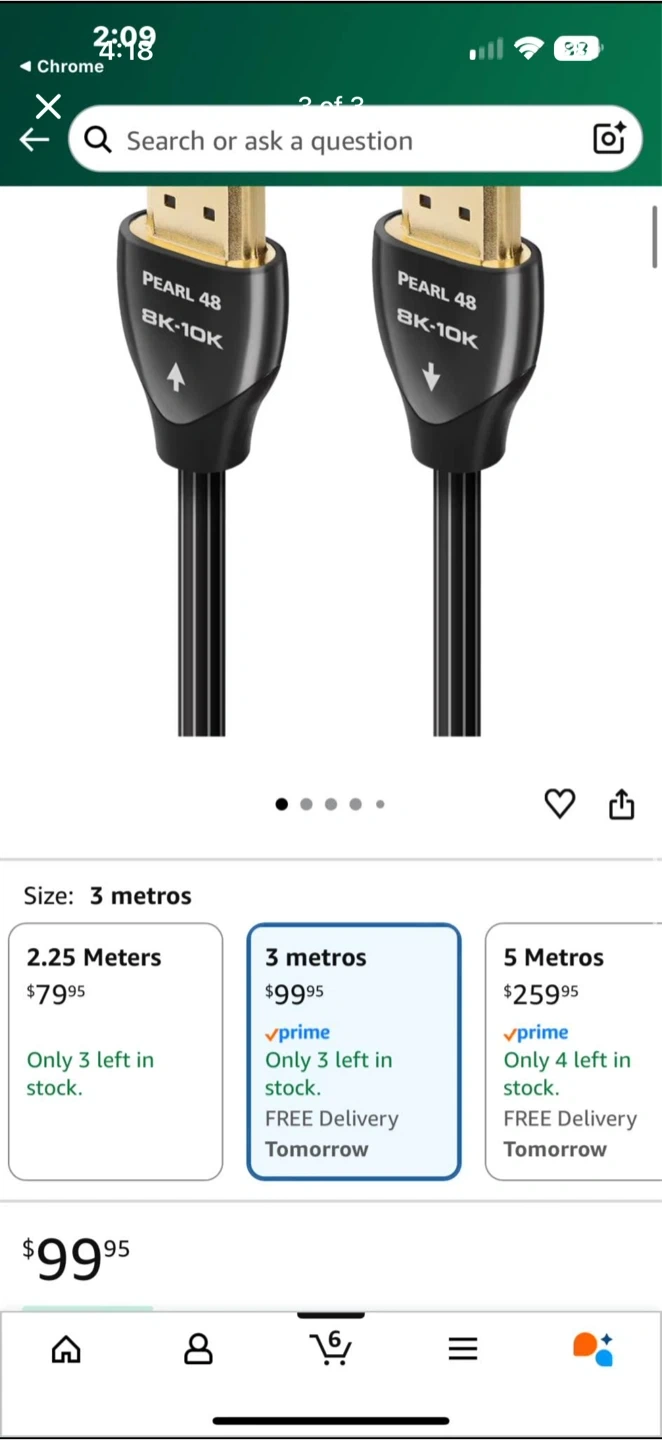Go to the Home tab
Screen dimensions: 662x1440
click(x=66, y=1350)
